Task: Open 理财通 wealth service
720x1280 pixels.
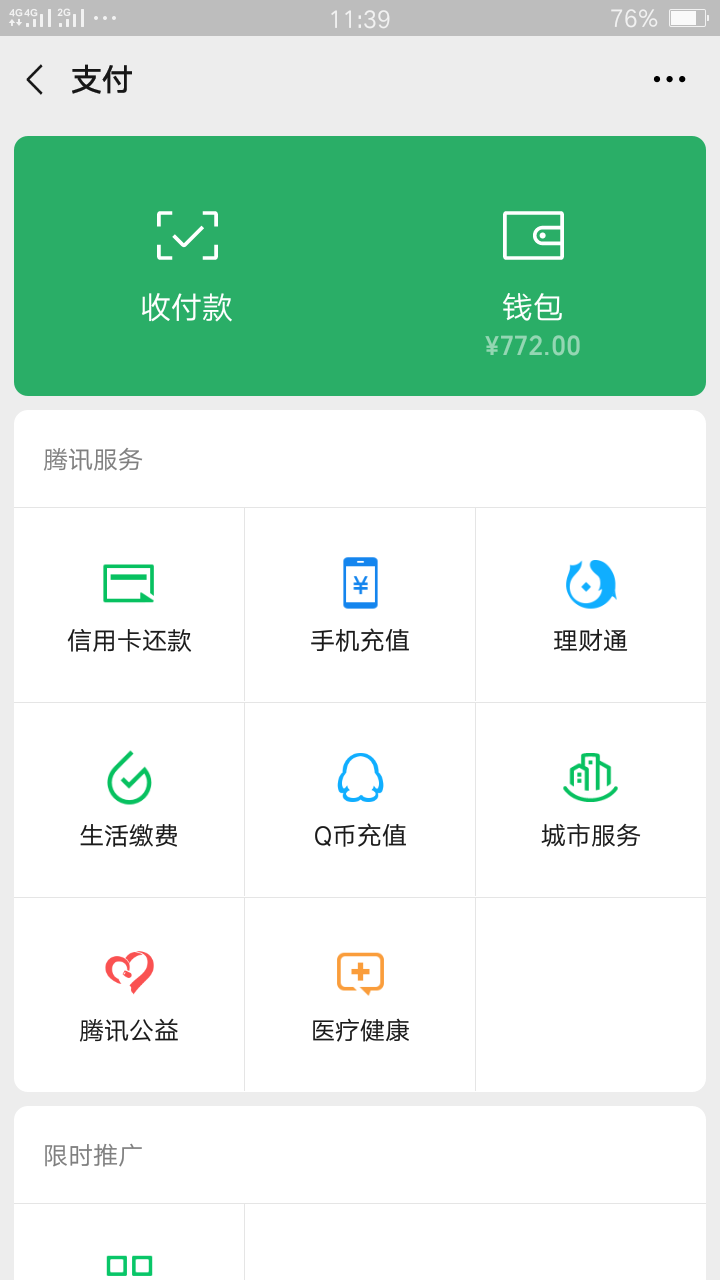Action: coord(591,605)
